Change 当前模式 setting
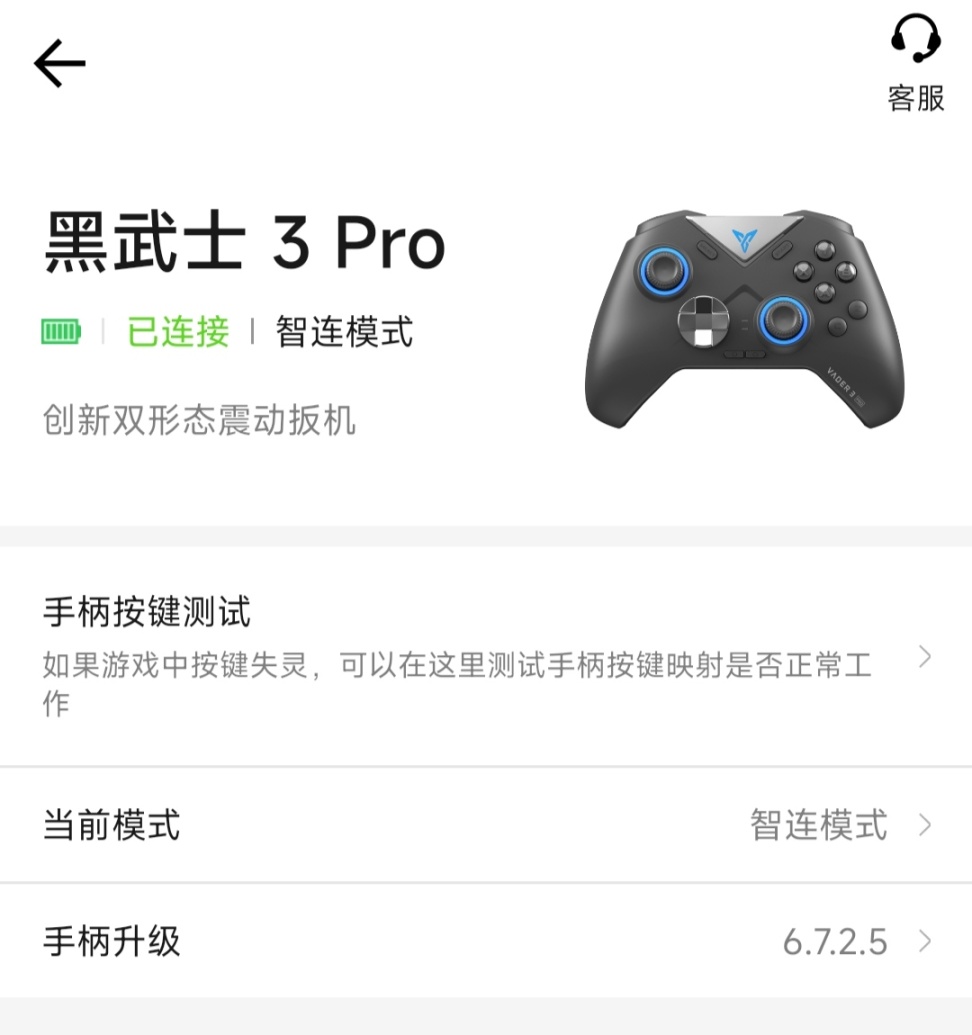This screenshot has width=972, height=1035. (x=486, y=826)
